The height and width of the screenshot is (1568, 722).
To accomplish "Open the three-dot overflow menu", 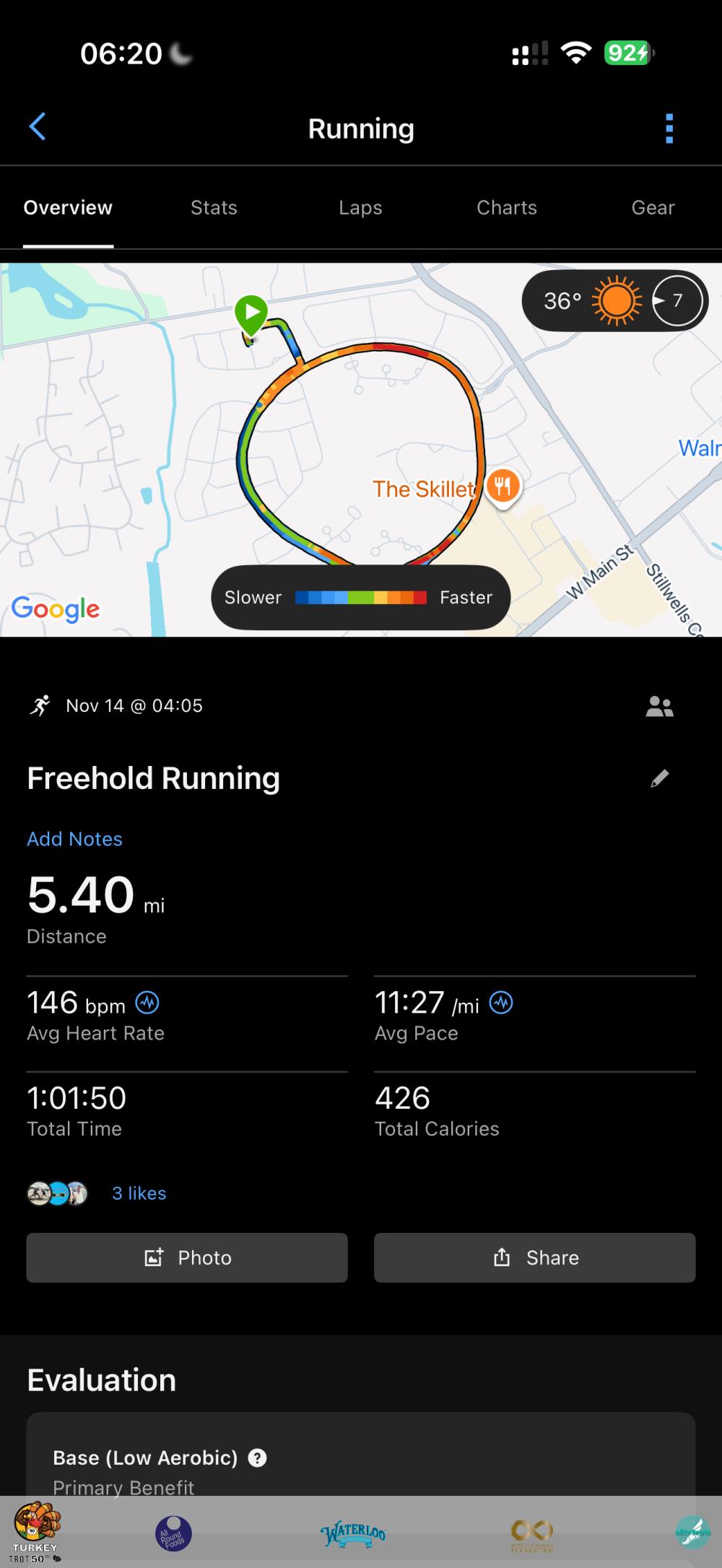I will tap(669, 129).
